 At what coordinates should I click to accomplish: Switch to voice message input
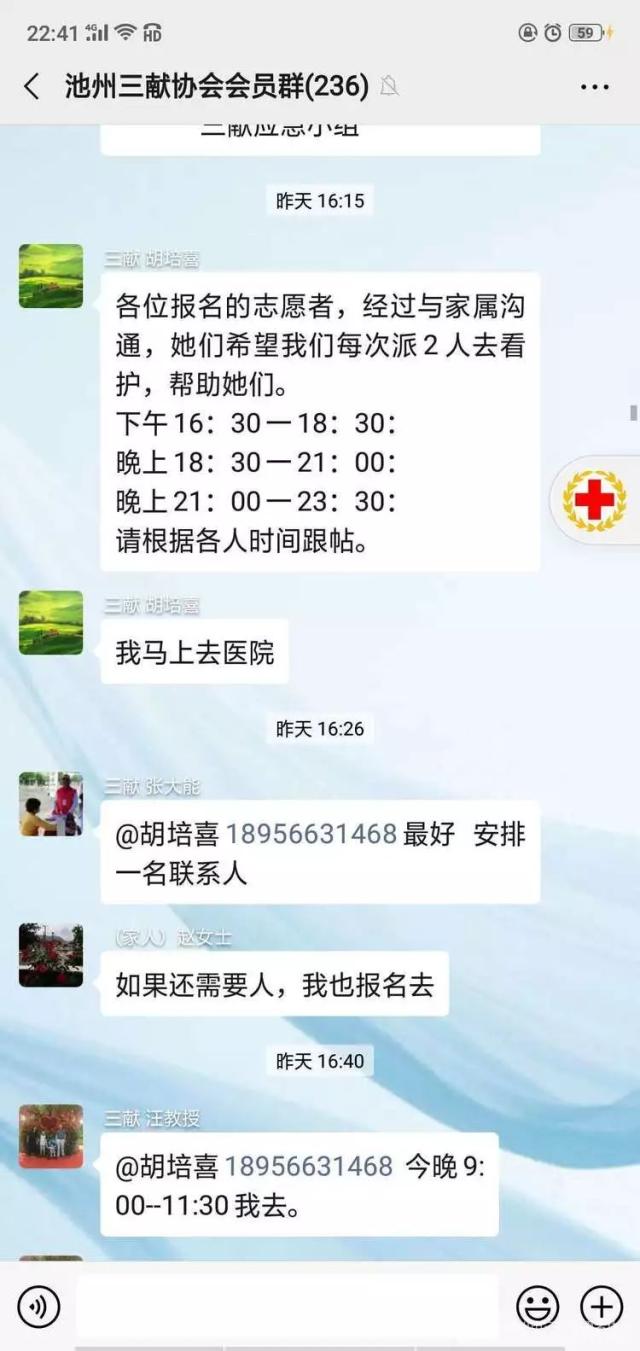pos(39,1306)
